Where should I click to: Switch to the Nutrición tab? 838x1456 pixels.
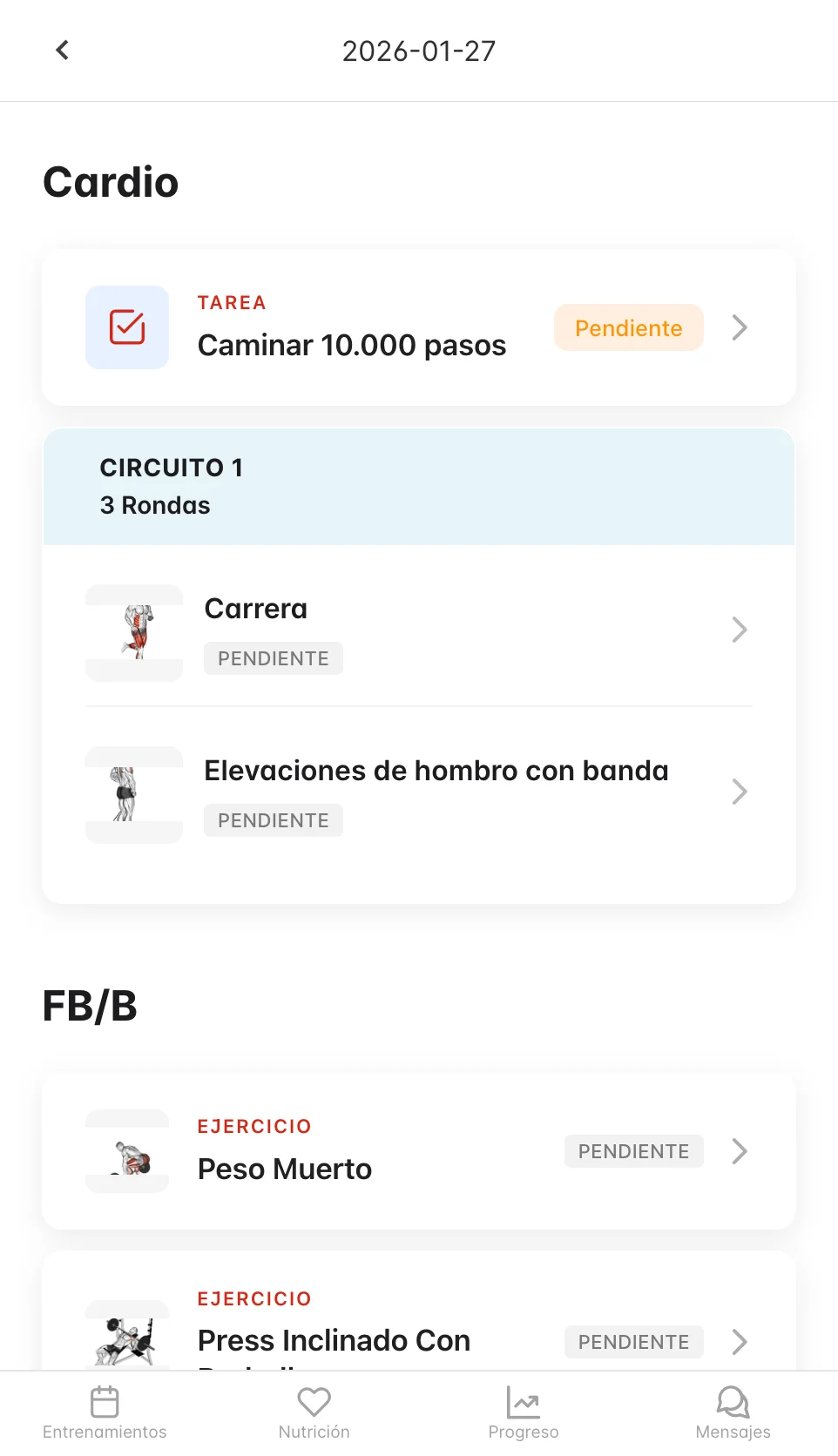point(314,1412)
